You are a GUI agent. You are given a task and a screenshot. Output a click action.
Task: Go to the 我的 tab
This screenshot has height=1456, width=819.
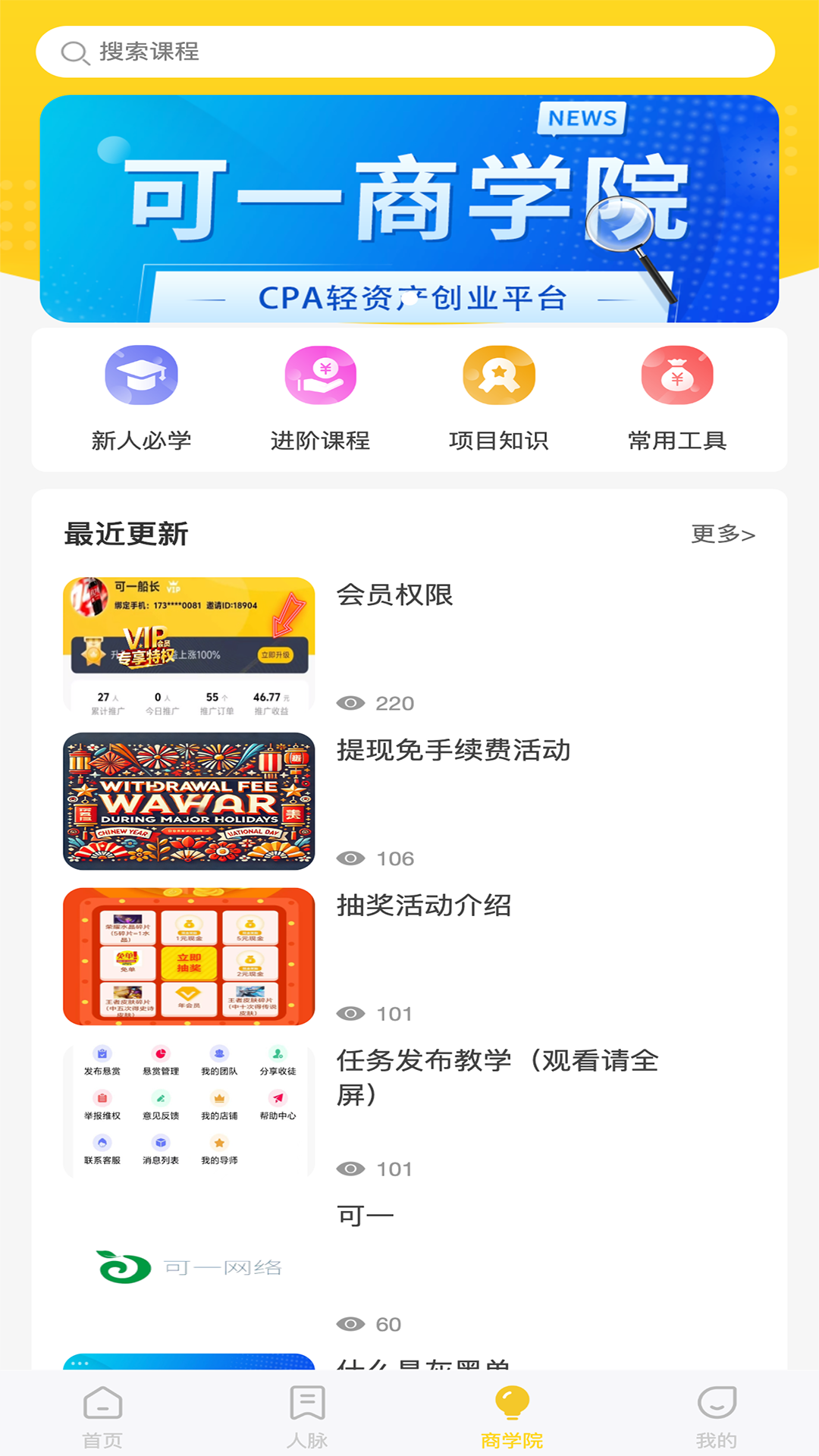(716, 1417)
